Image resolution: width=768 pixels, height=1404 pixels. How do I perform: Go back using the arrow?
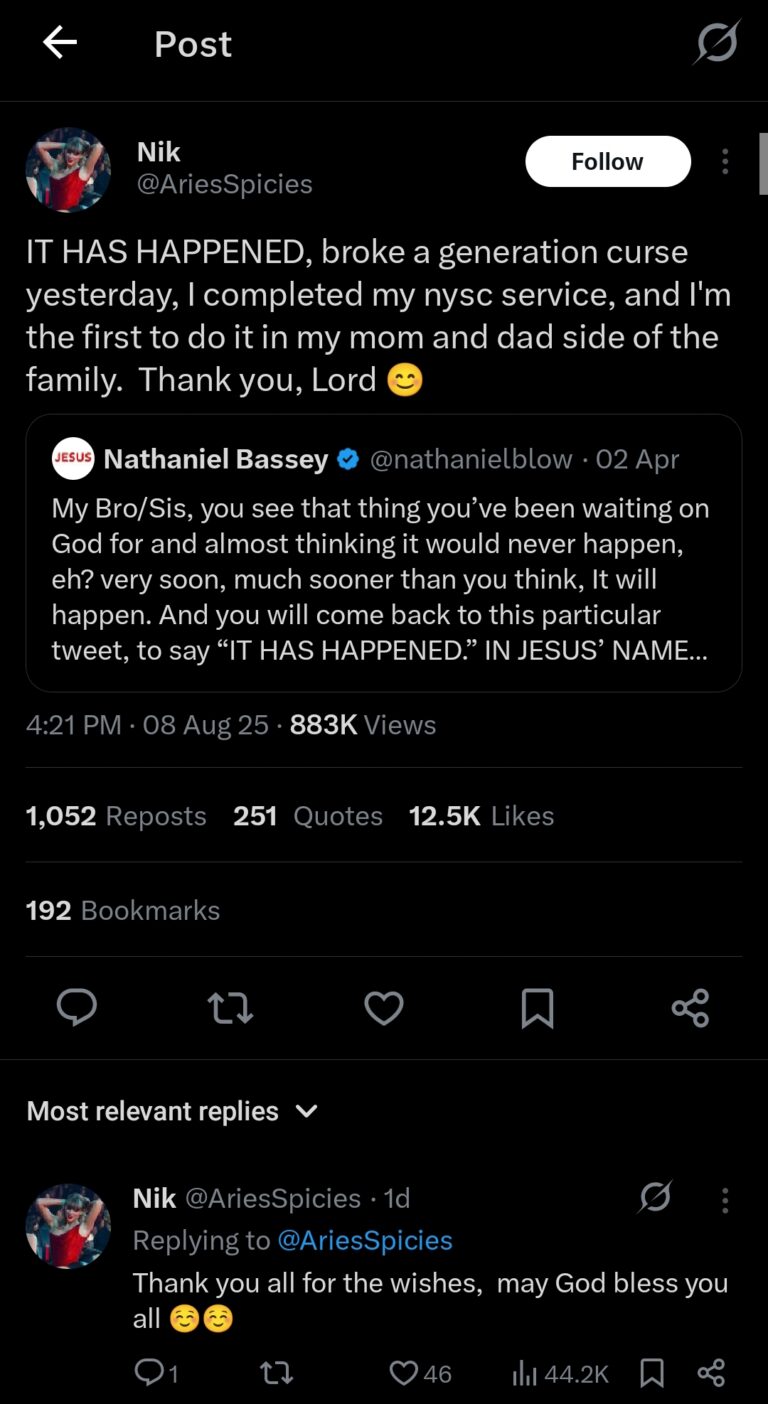[60, 43]
